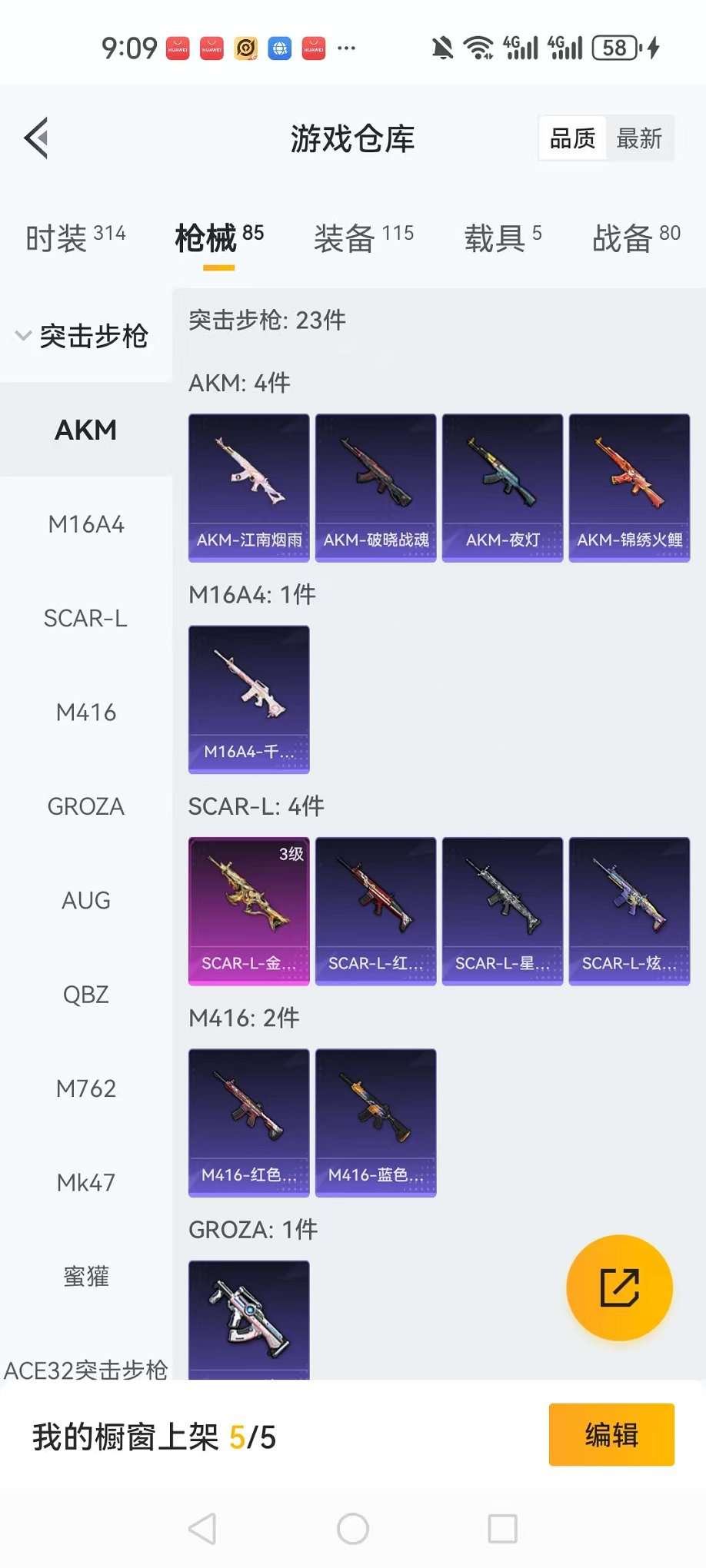Switch to the 载具 tab

(503, 238)
